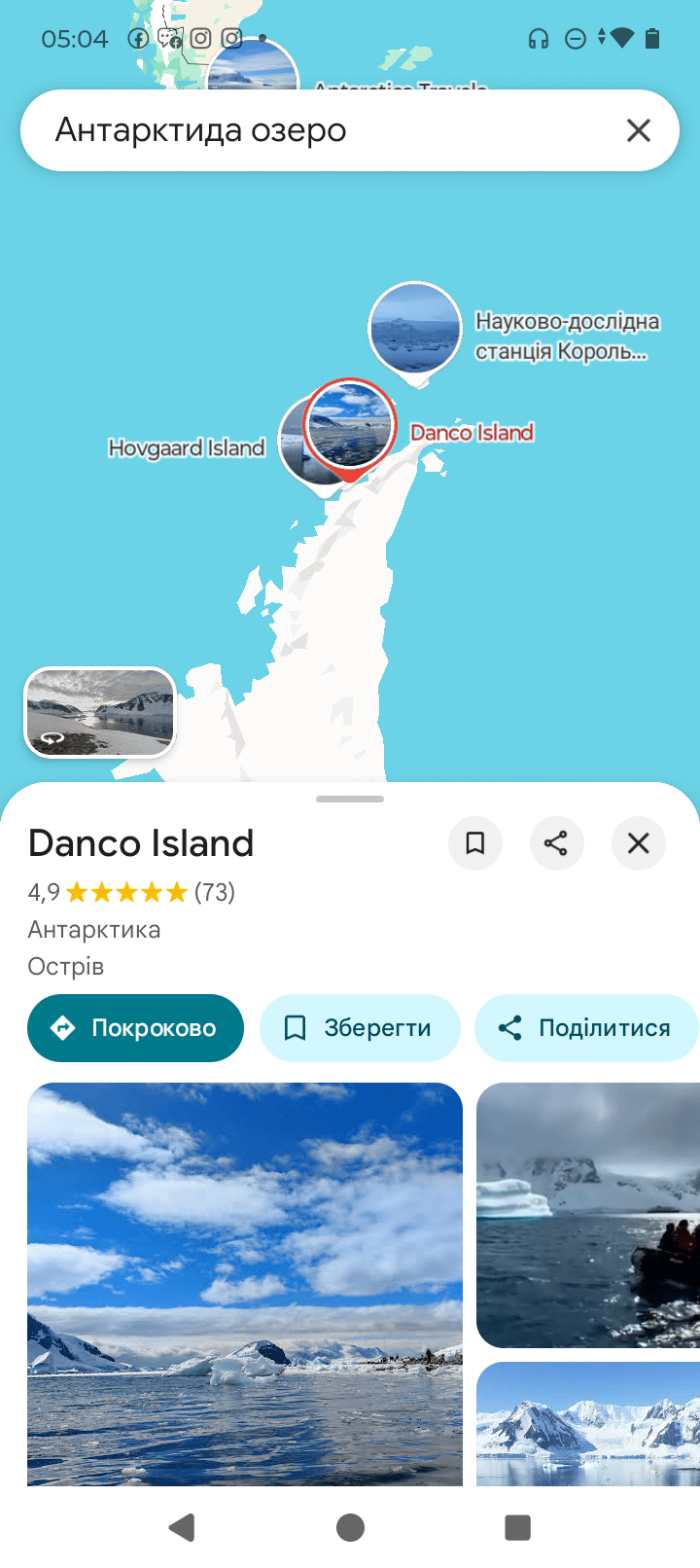The width and height of the screenshot is (700, 1568).
Task: Open the Street View preview thumbnail
Action: coord(99,712)
